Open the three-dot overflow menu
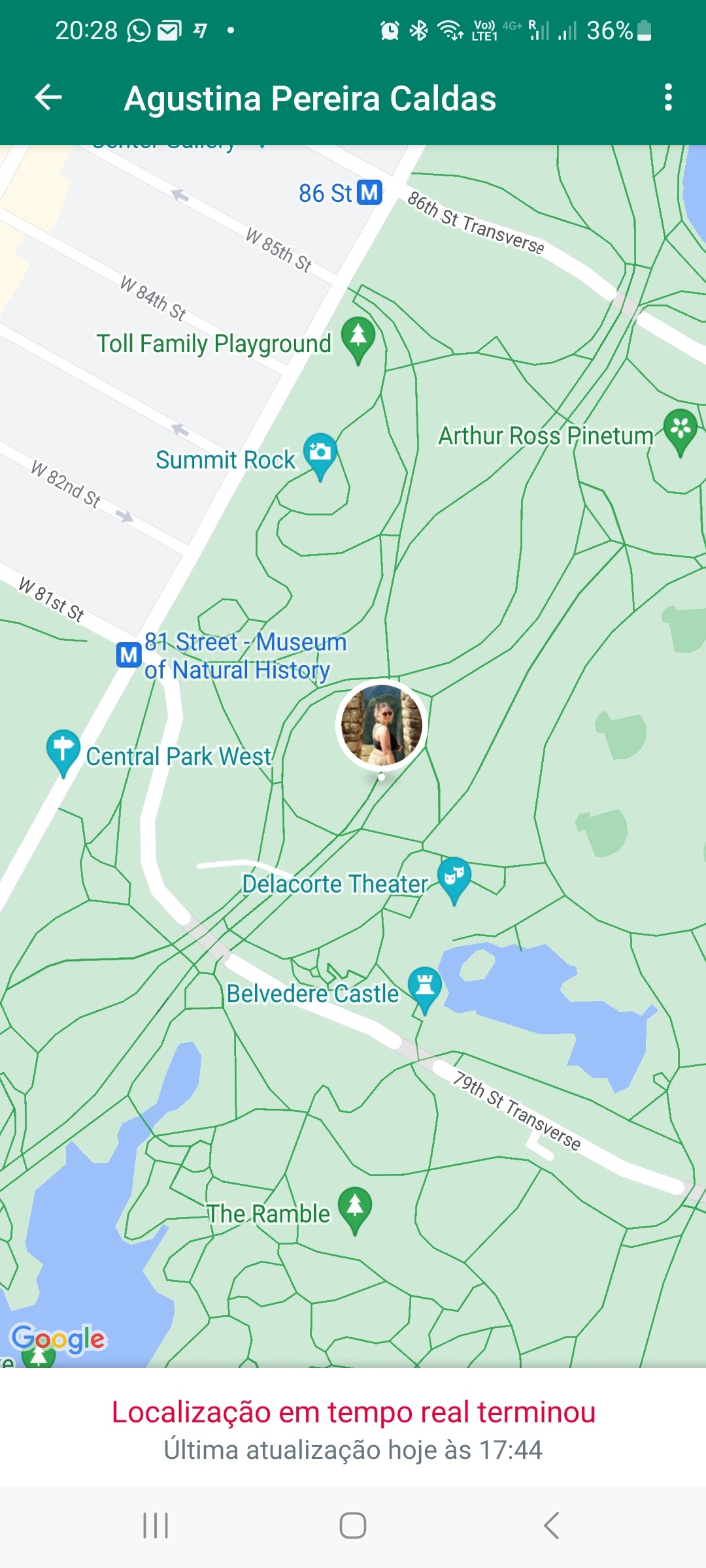This screenshot has height=1568, width=706. click(x=667, y=98)
